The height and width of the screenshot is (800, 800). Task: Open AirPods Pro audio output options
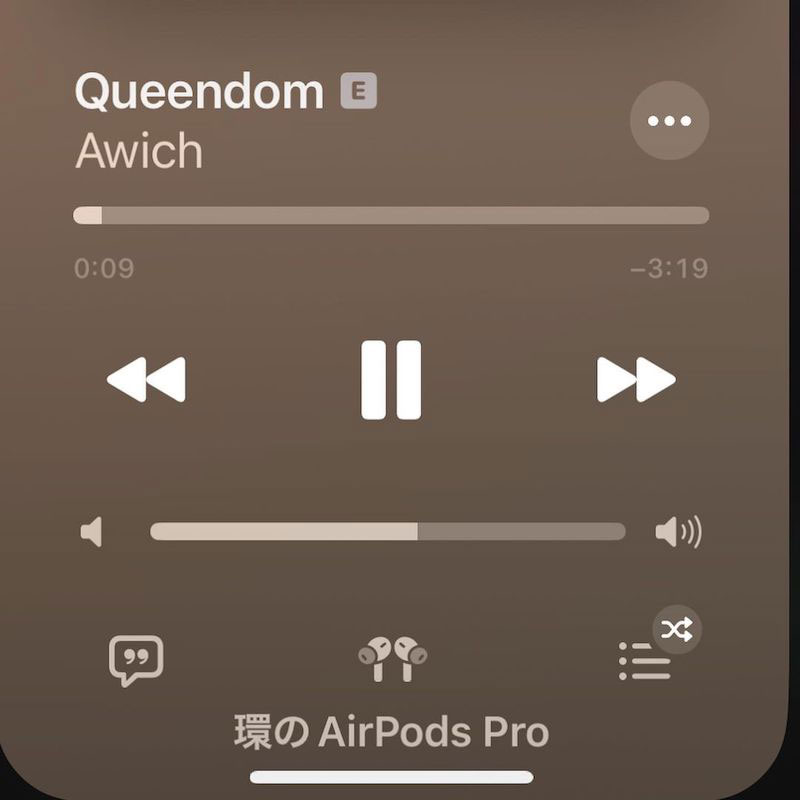click(x=392, y=660)
